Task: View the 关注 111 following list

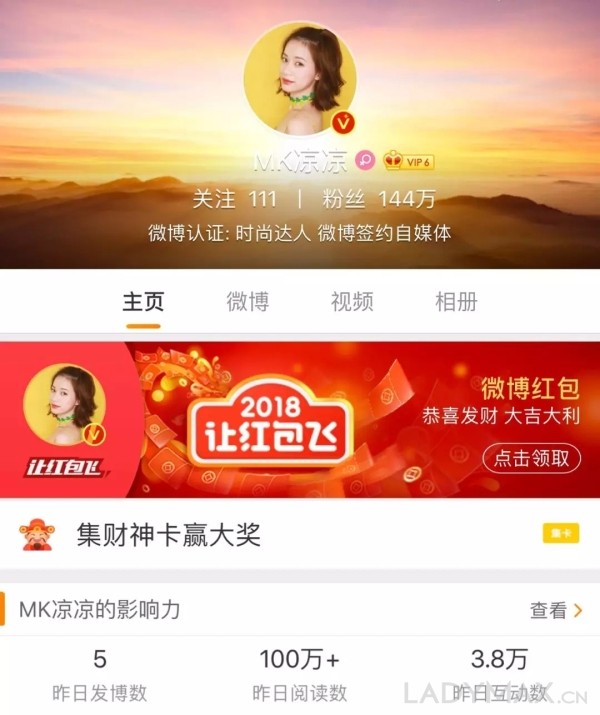Action: point(235,198)
